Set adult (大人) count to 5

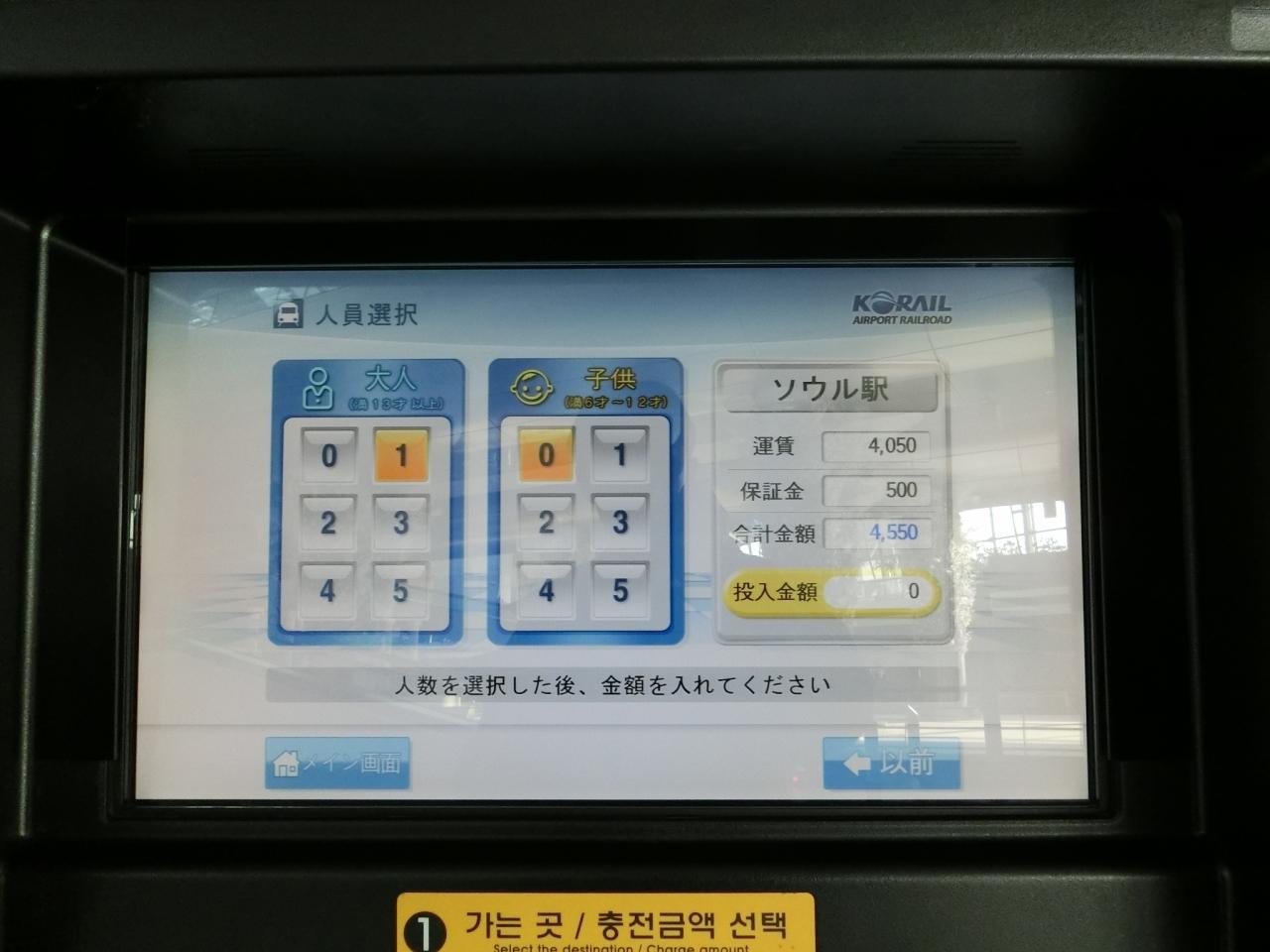[x=401, y=591]
